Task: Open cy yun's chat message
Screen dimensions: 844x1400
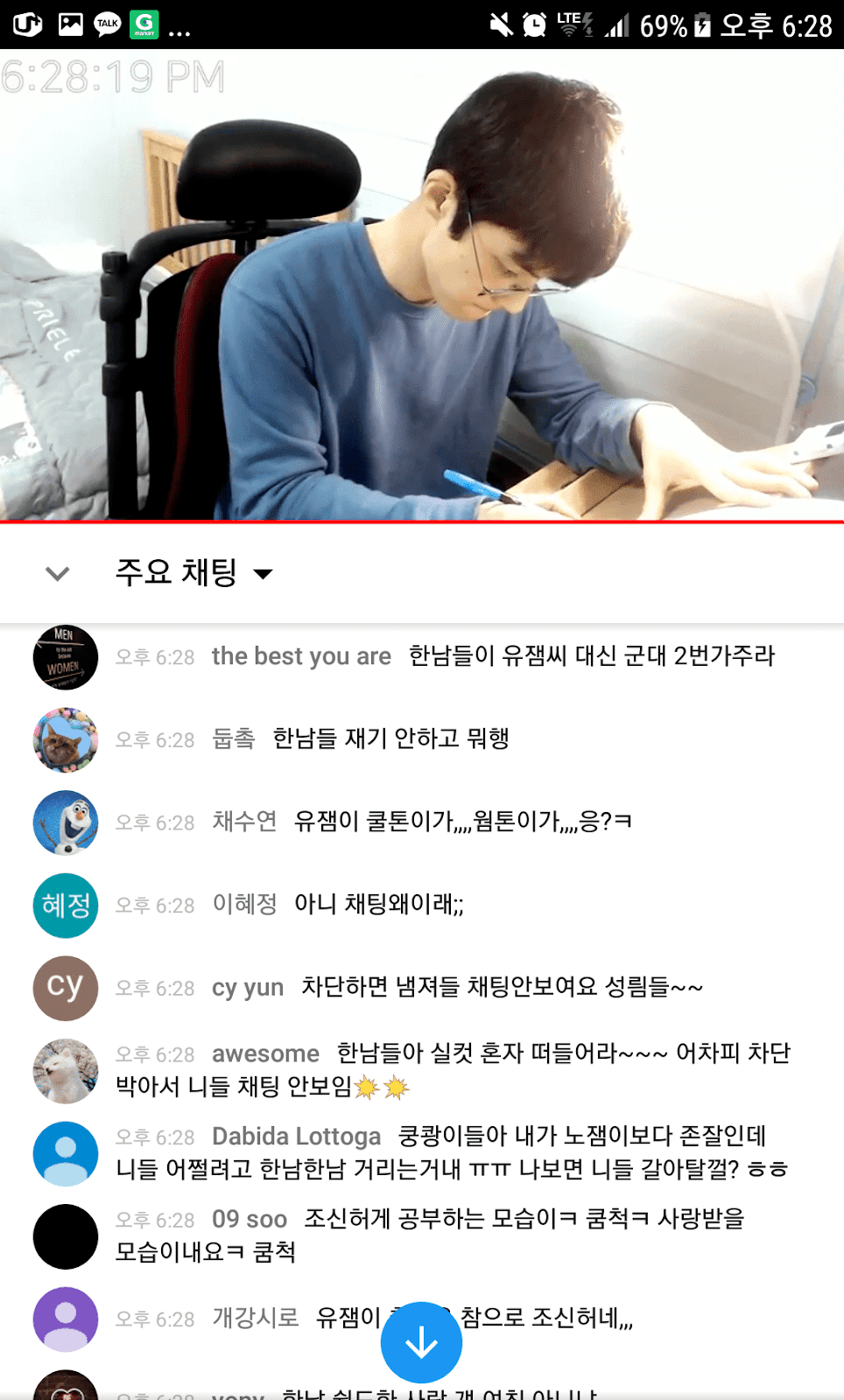Action: (455, 987)
